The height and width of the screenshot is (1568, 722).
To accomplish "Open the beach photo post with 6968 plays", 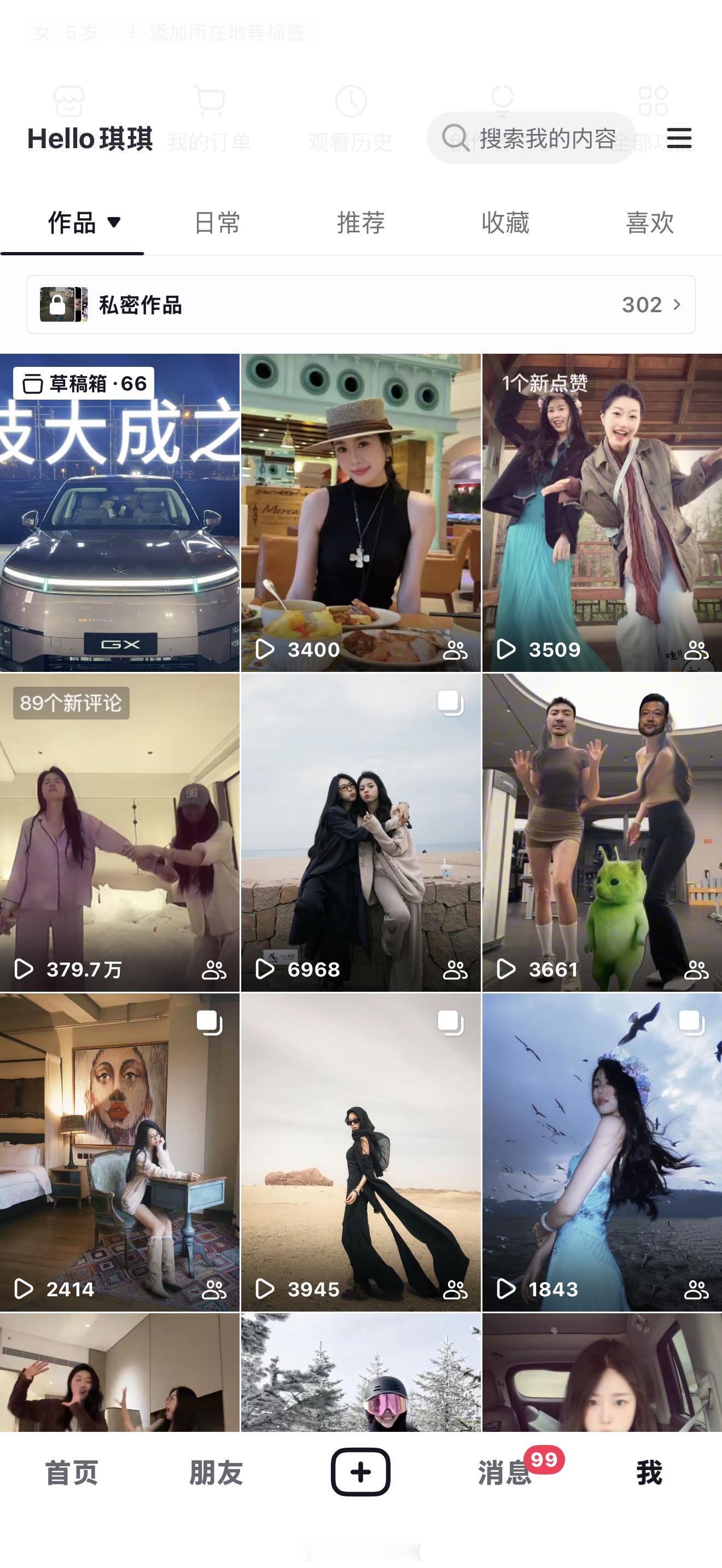I will pos(360,832).
